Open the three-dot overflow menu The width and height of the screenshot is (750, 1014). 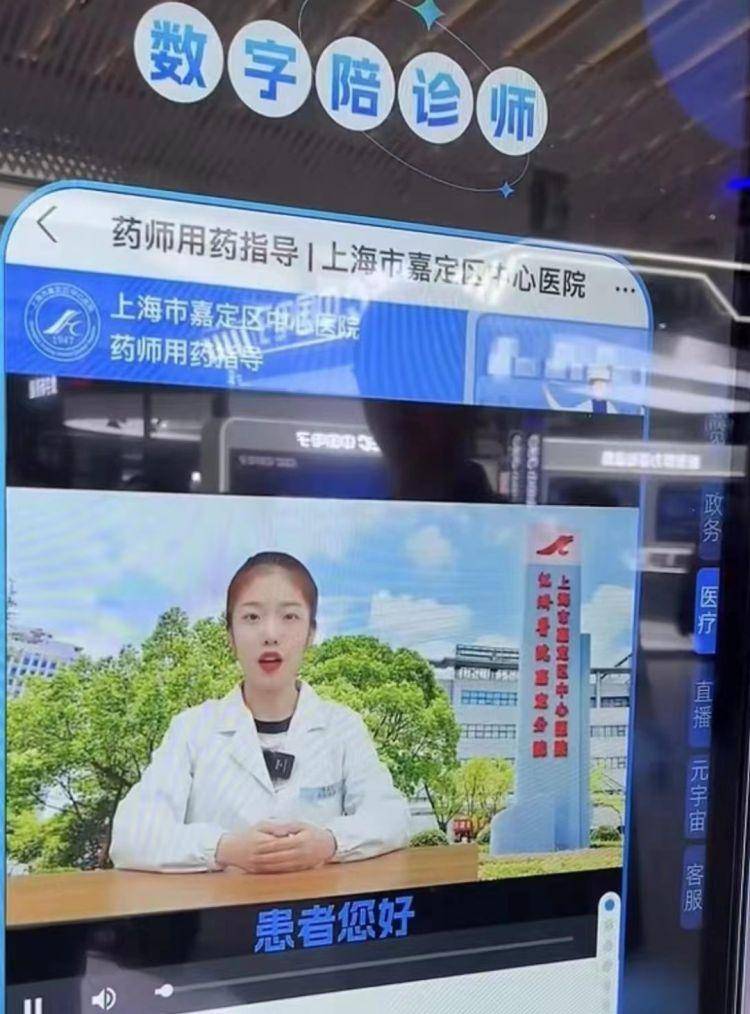[x=625, y=289]
